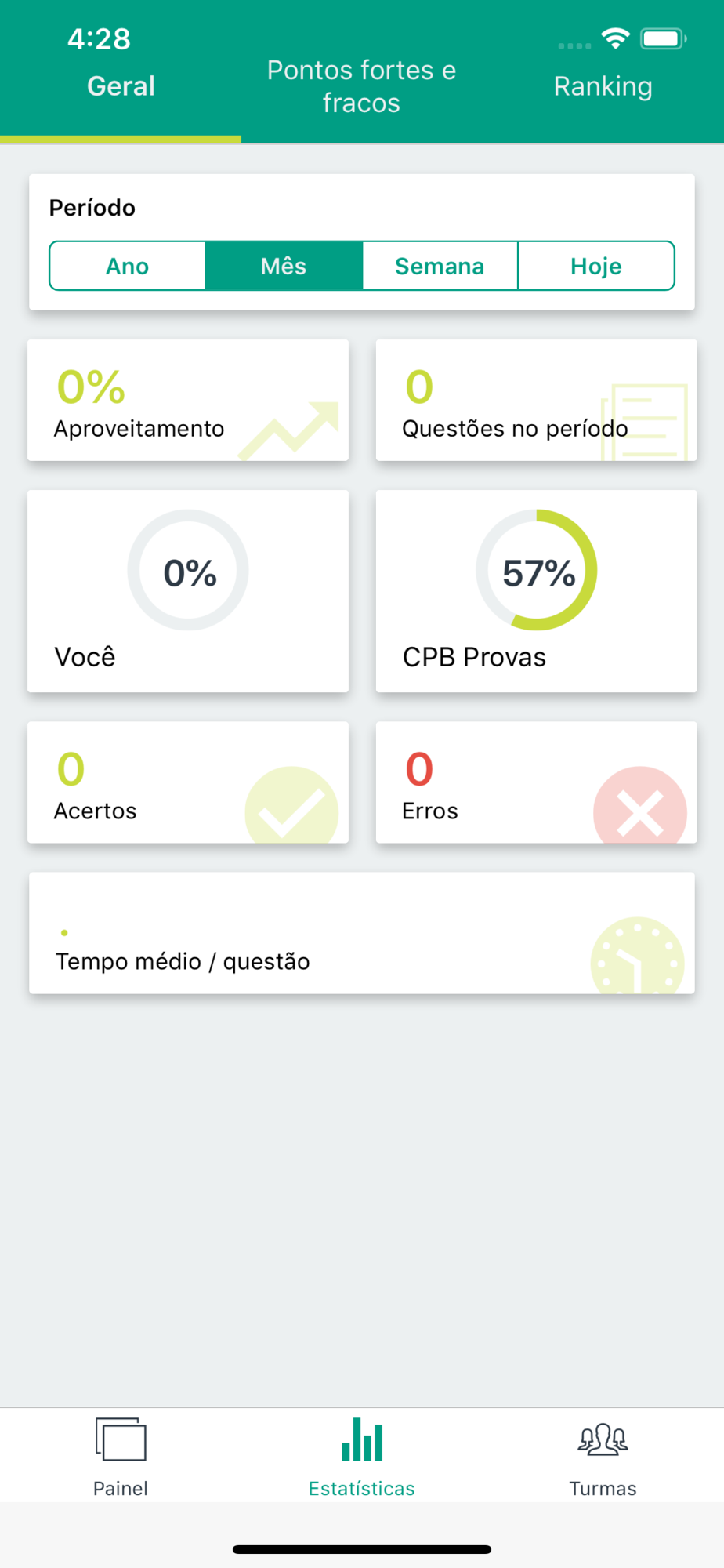724x1568 pixels.
Task: Switch to the Pontos fortes e fracos tab
Action: [361, 86]
